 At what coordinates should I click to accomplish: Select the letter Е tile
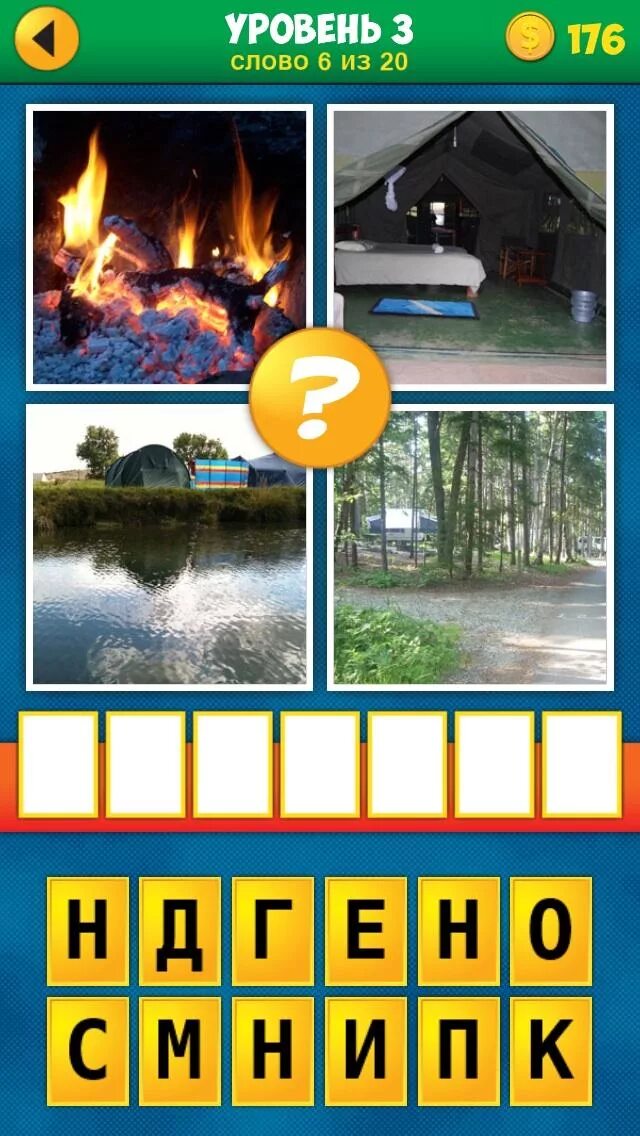coord(366,930)
